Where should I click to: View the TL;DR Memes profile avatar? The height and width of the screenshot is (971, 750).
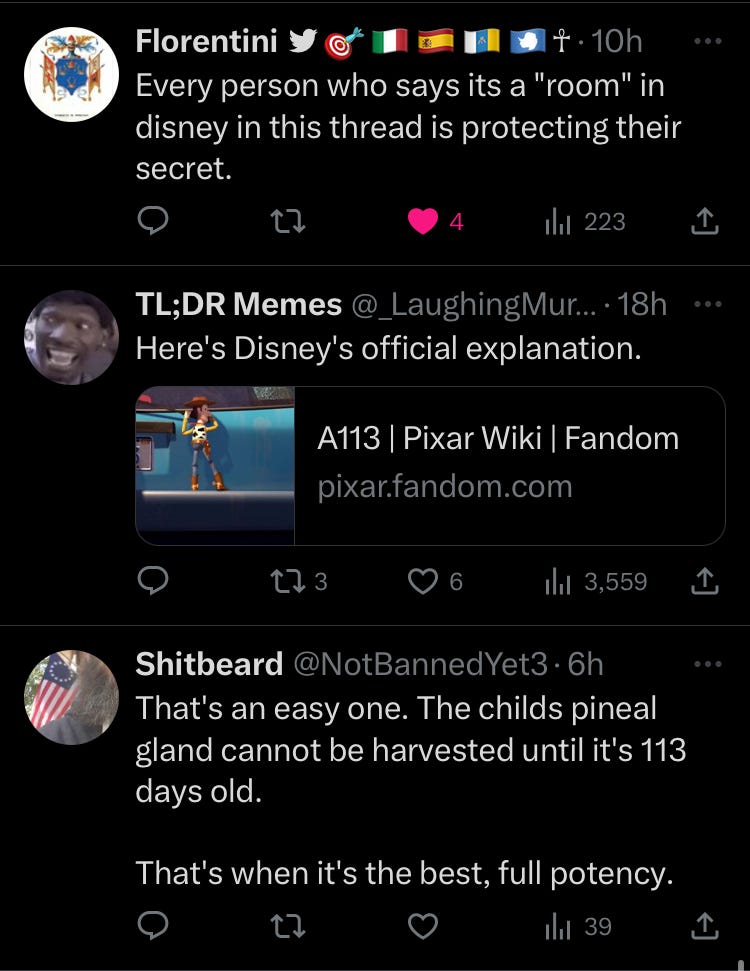[x=71, y=337]
